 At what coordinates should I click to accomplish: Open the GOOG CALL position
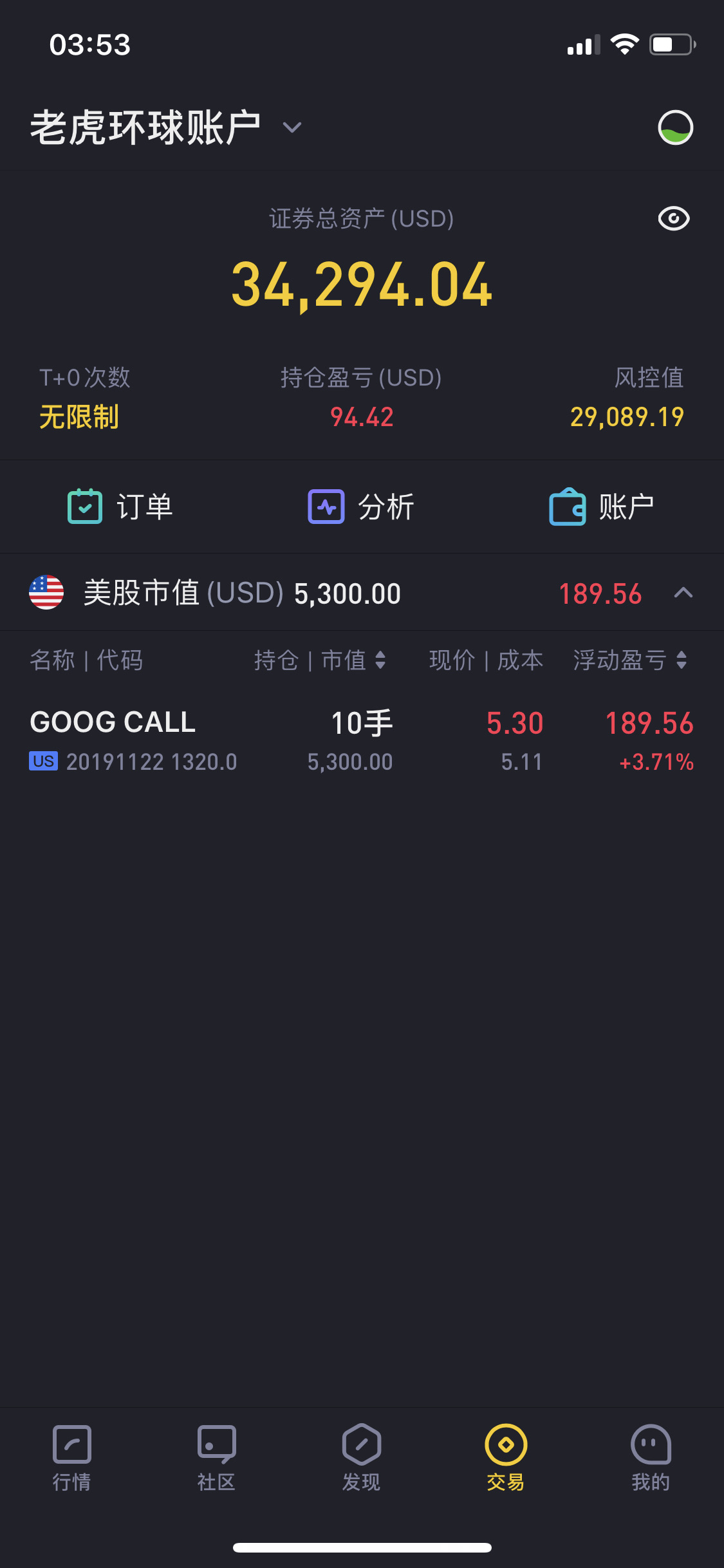click(x=362, y=740)
